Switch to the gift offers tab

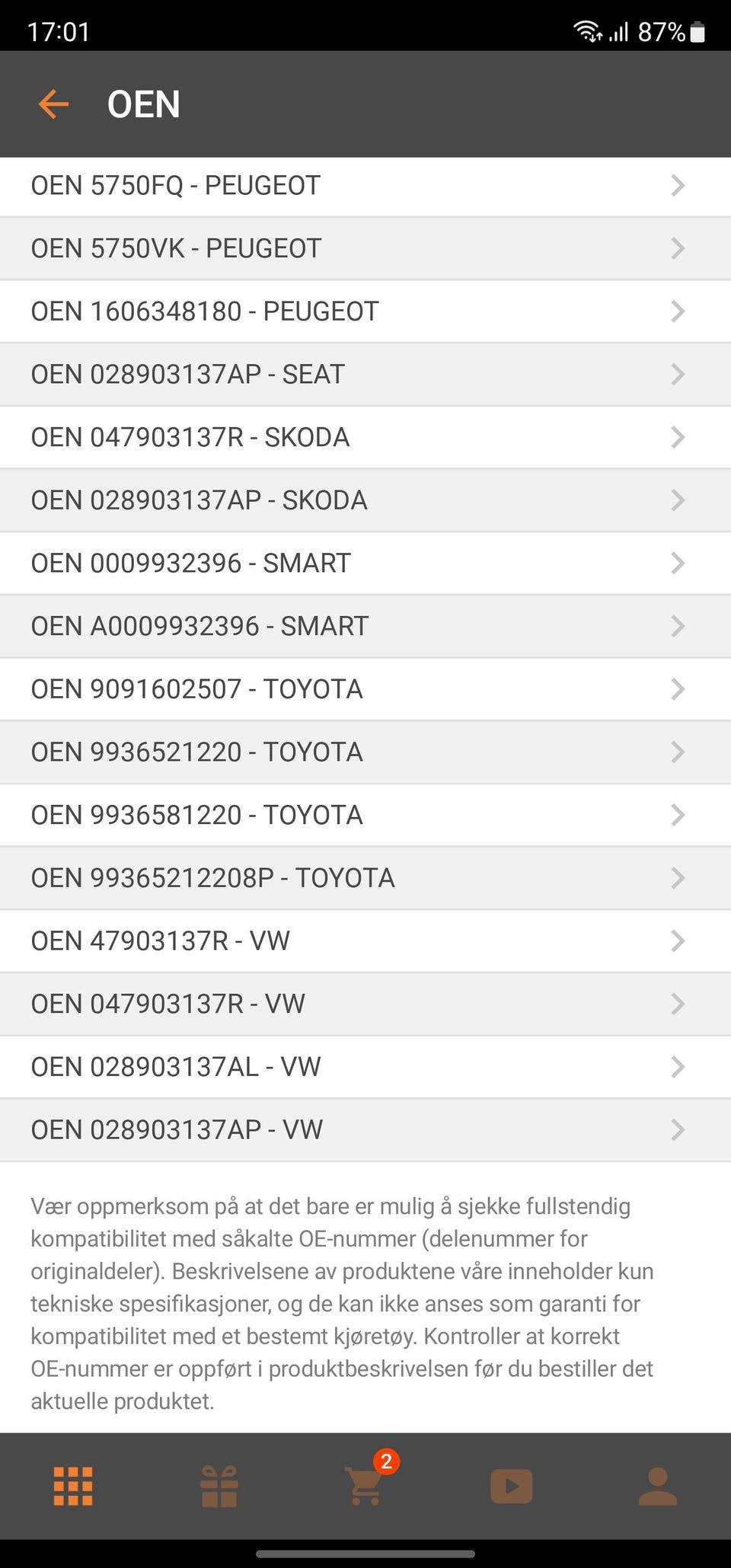pos(219,1486)
